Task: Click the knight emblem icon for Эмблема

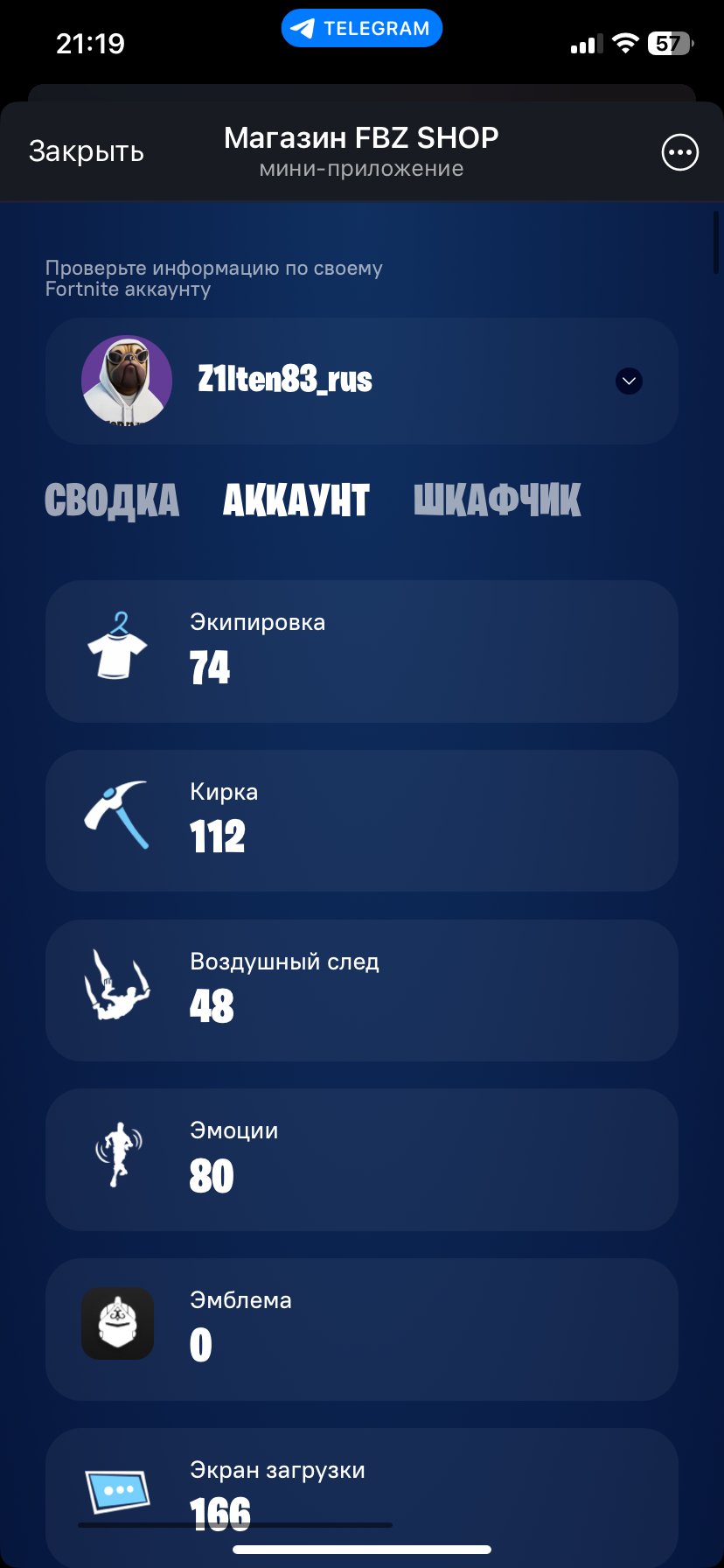Action: pos(117,1324)
